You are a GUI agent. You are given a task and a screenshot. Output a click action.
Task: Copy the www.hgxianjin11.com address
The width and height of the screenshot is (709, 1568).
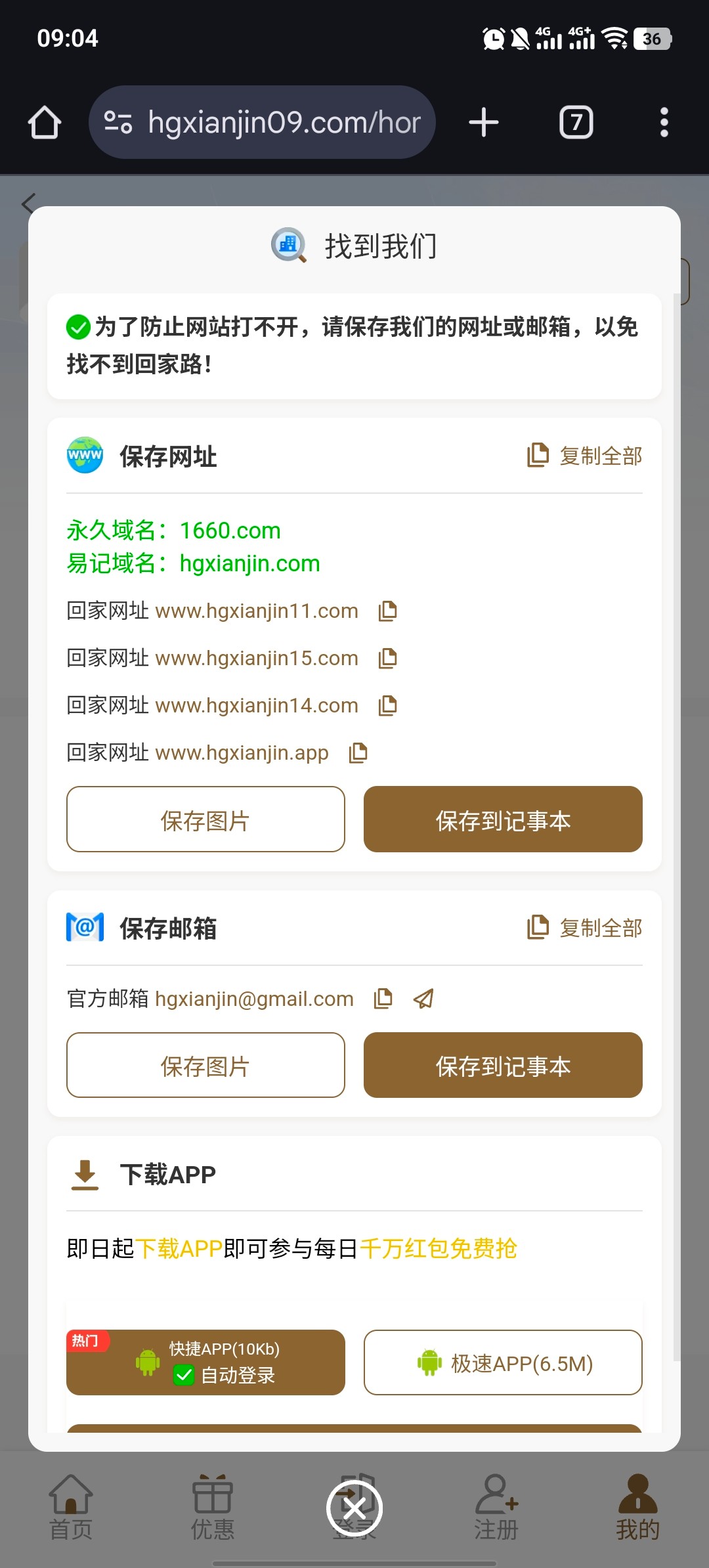388,611
